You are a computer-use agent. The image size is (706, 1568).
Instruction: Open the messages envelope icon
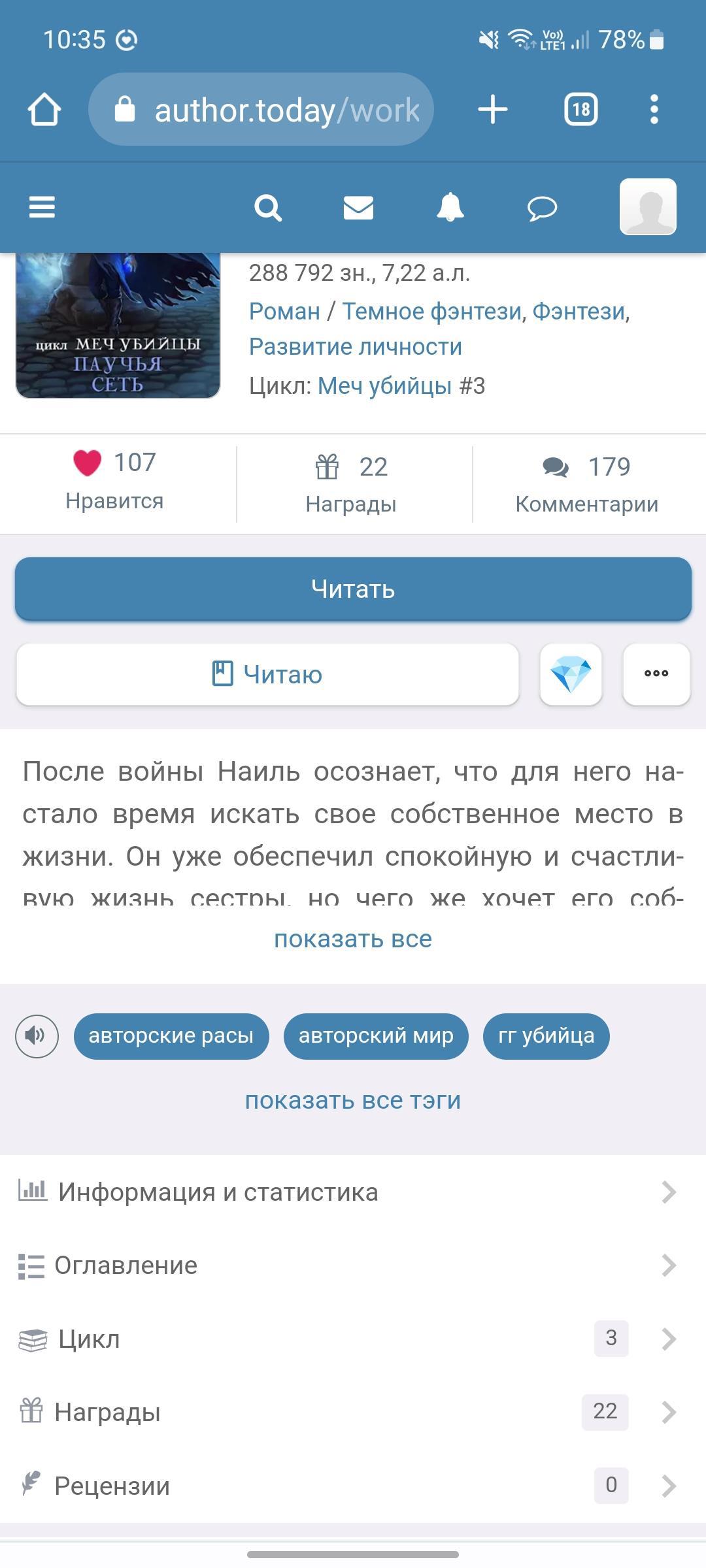tap(358, 208)
